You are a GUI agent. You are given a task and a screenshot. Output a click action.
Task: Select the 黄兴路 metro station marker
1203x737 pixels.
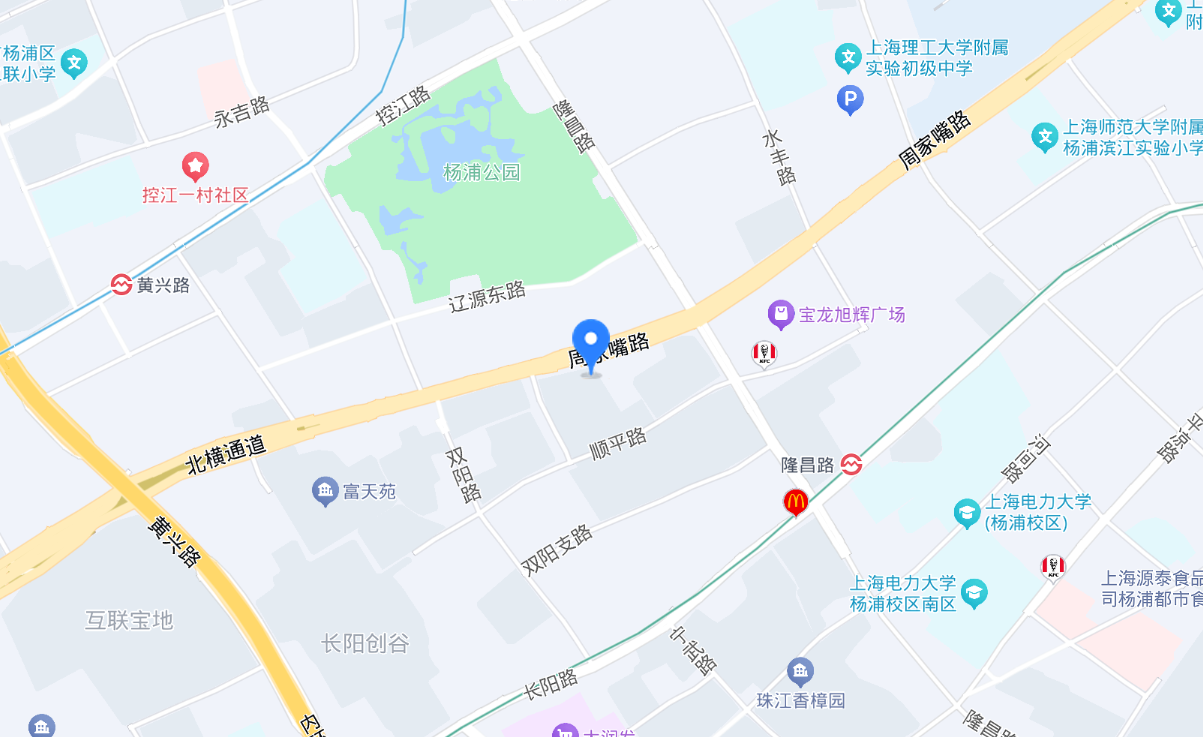122,285
